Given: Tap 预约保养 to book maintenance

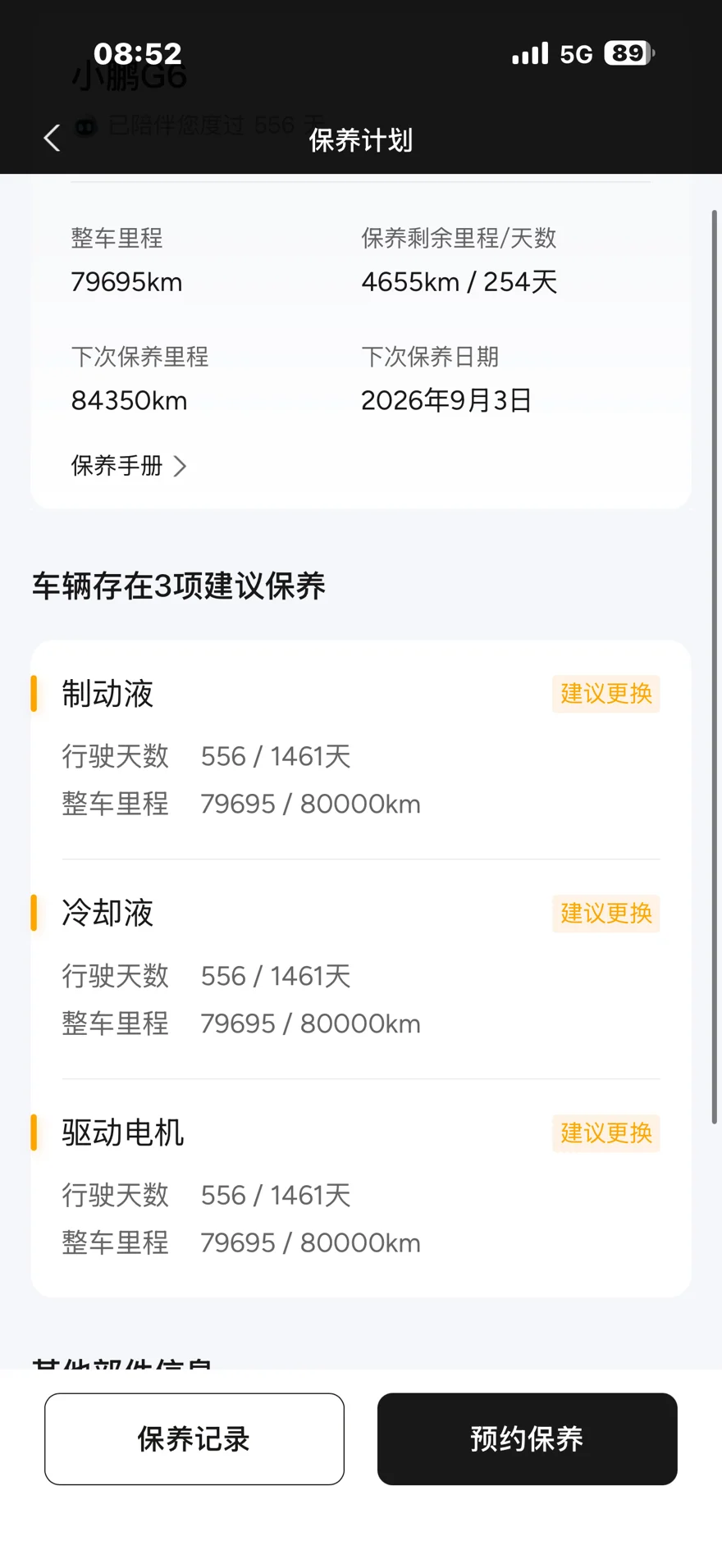Looking at the screenshot, I should (x=527, y=1438).
